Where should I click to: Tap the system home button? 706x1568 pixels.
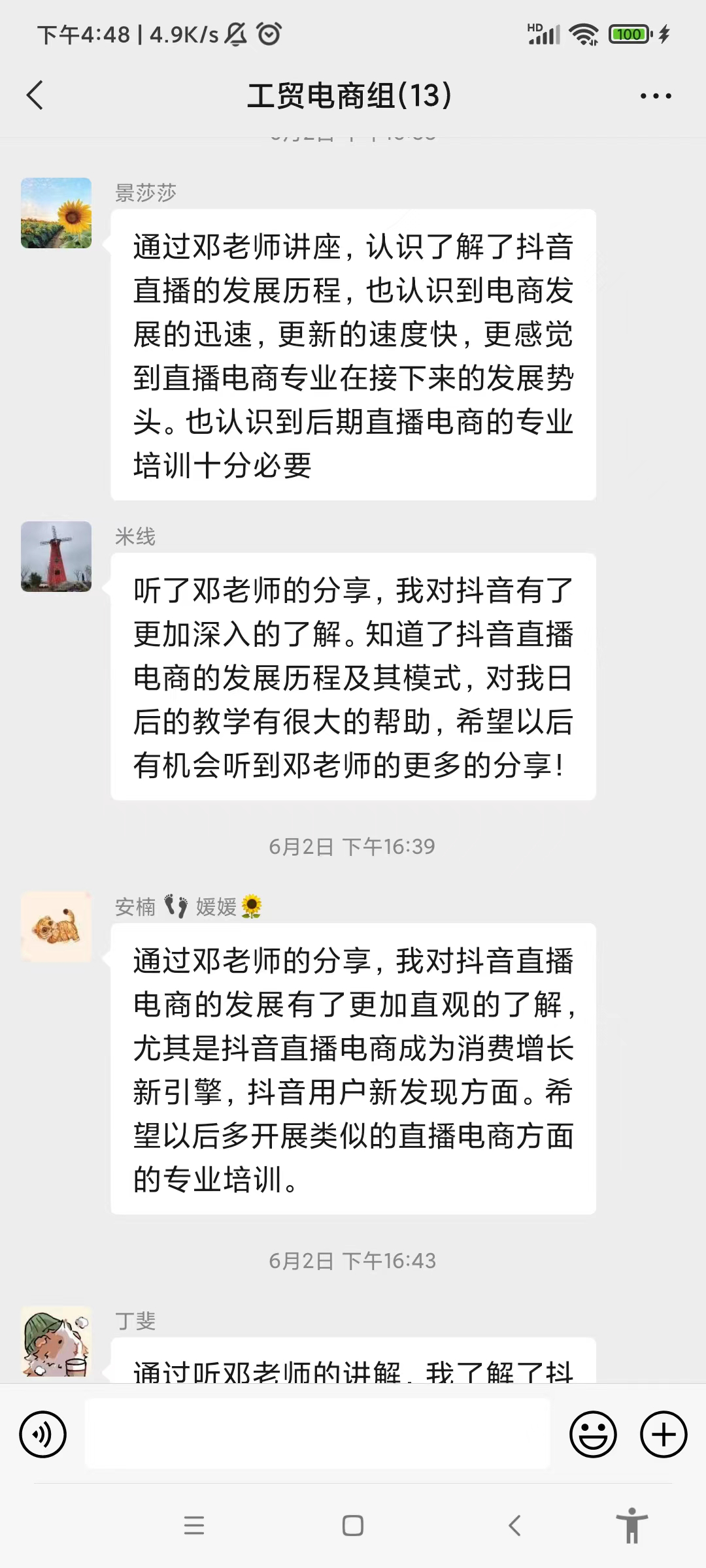(353, 1526)
